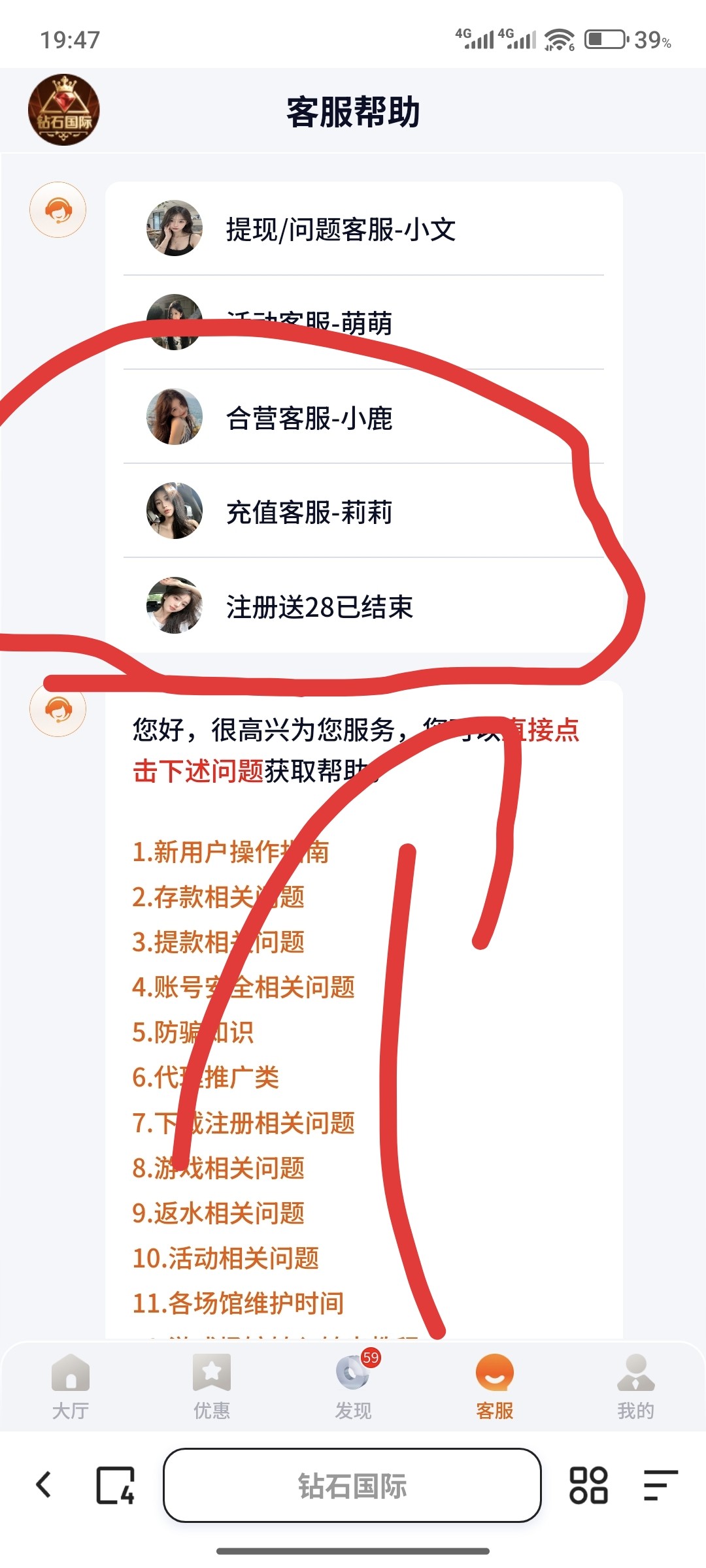Select the 注册送28已结束 row
This screenshot has height=1568, width=706.
[x=319, y=607]
